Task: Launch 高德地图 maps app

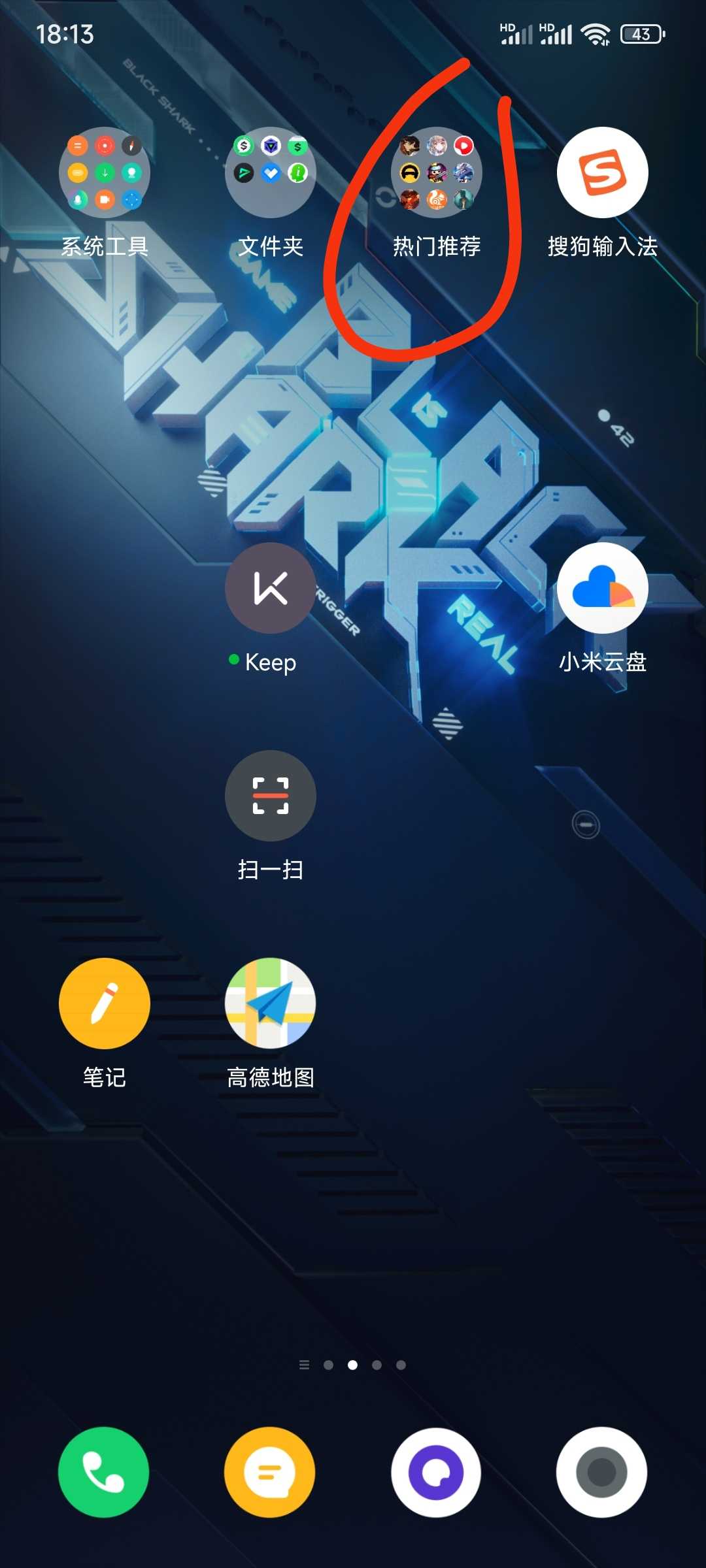Action: click(x=271, y=1004)
